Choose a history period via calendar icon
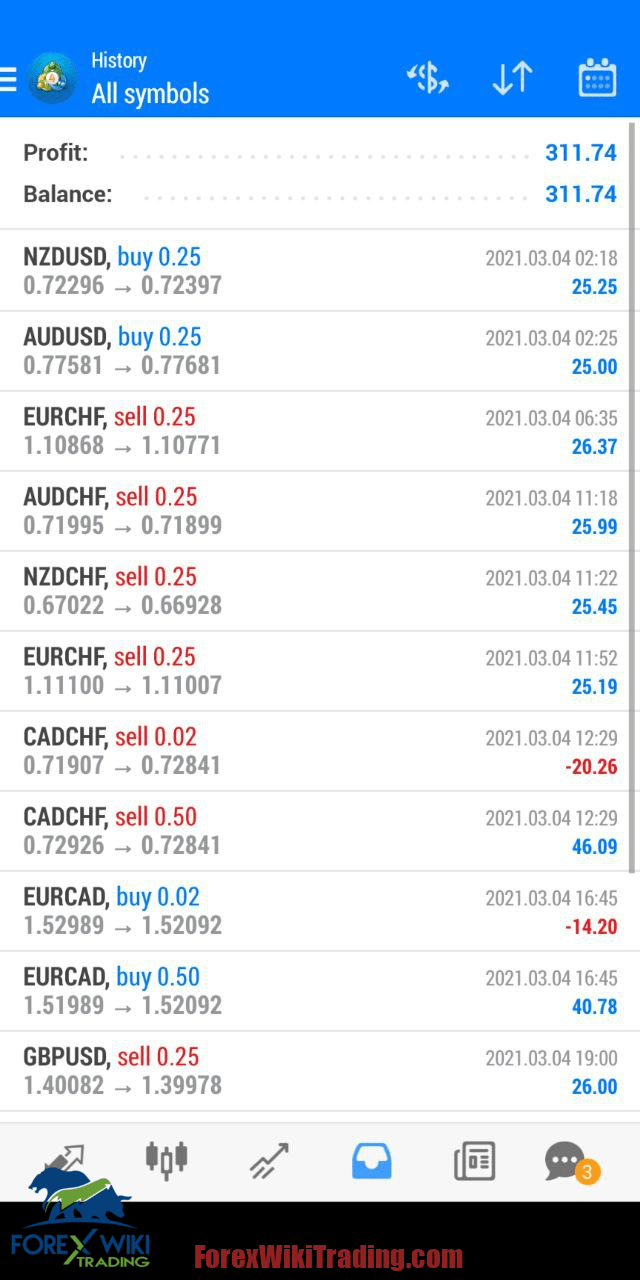The width and height of the screenshot is (640, 1280). point(597,78)
